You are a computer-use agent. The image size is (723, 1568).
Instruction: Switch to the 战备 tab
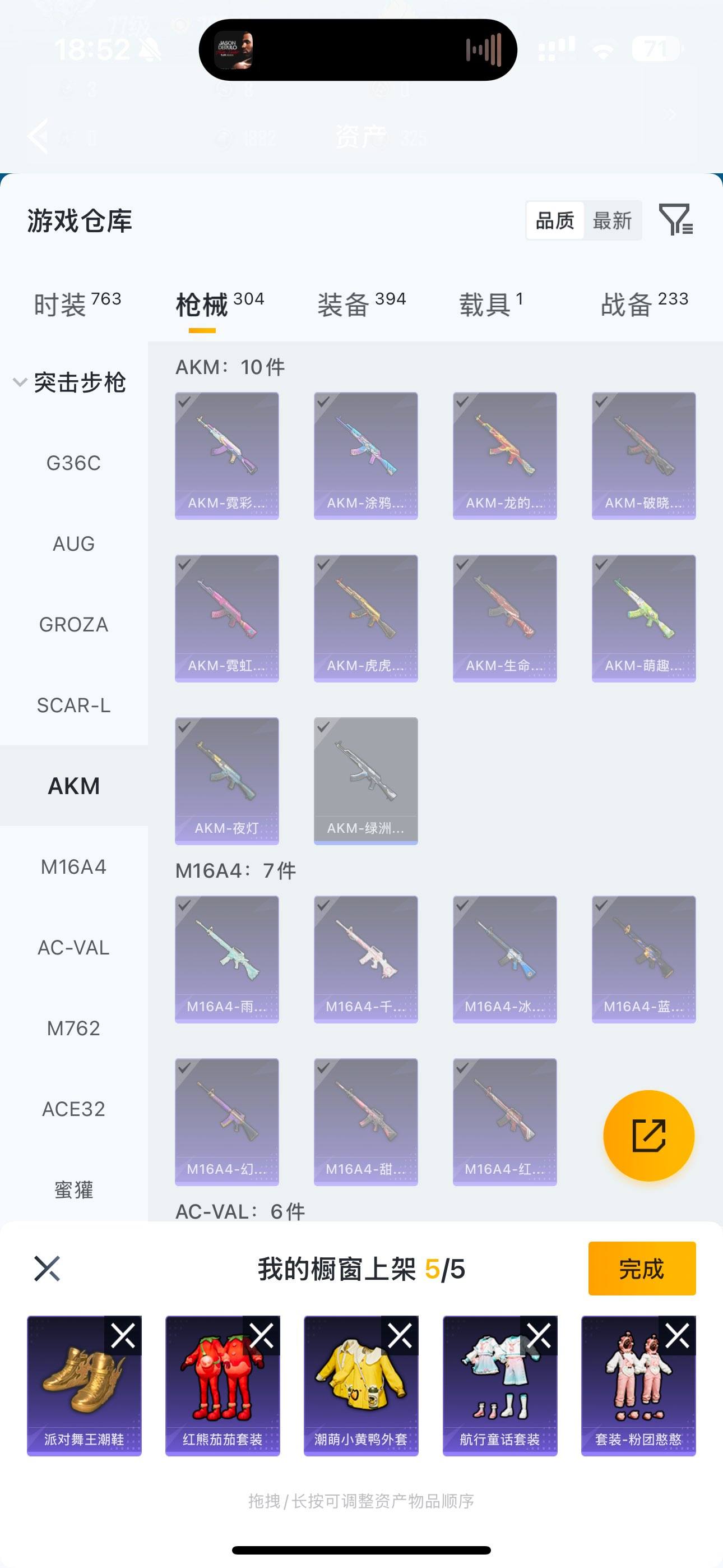point(644,304)
